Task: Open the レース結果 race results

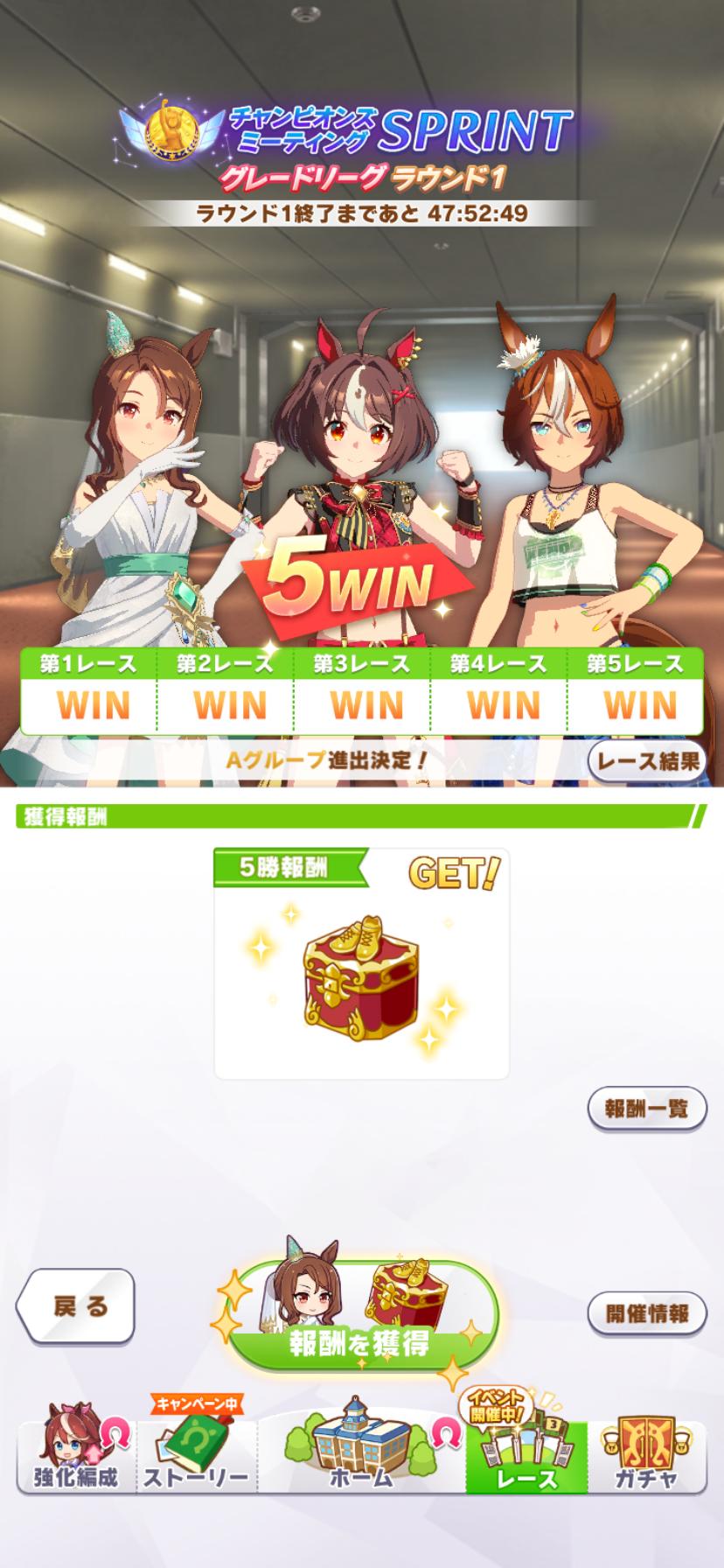Action: (646, 760)
